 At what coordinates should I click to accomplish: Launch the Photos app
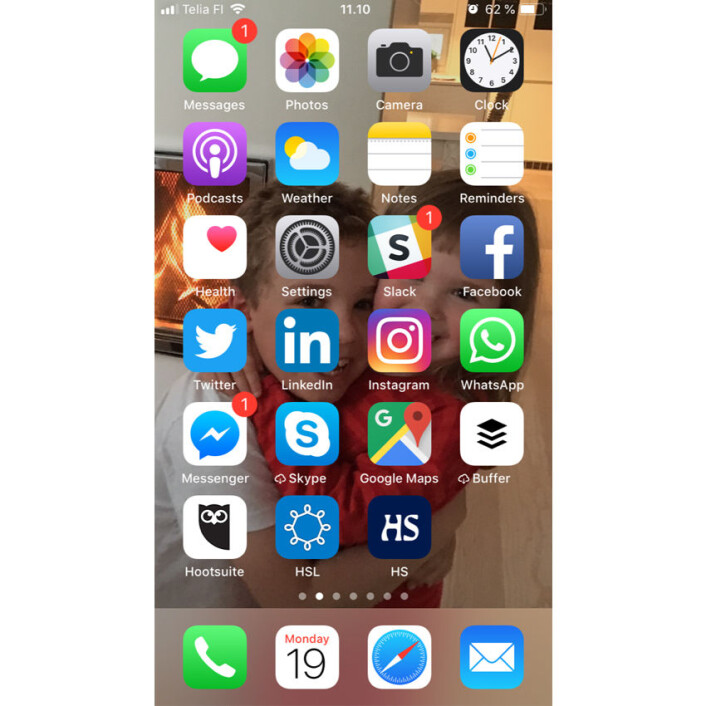(x=307, y=61)
